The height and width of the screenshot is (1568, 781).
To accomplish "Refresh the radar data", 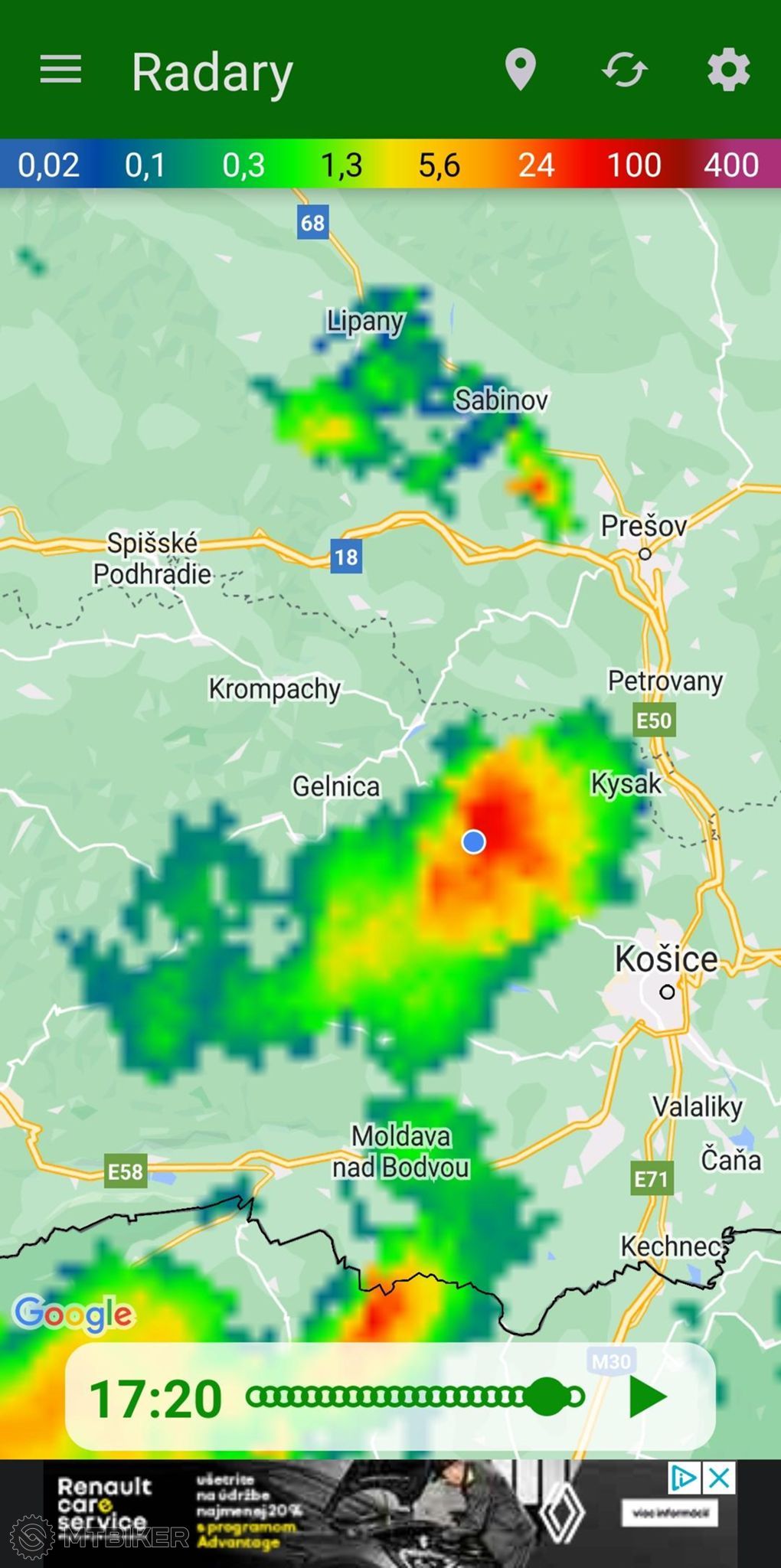I will pyautogui.click(x=625, y=70).
